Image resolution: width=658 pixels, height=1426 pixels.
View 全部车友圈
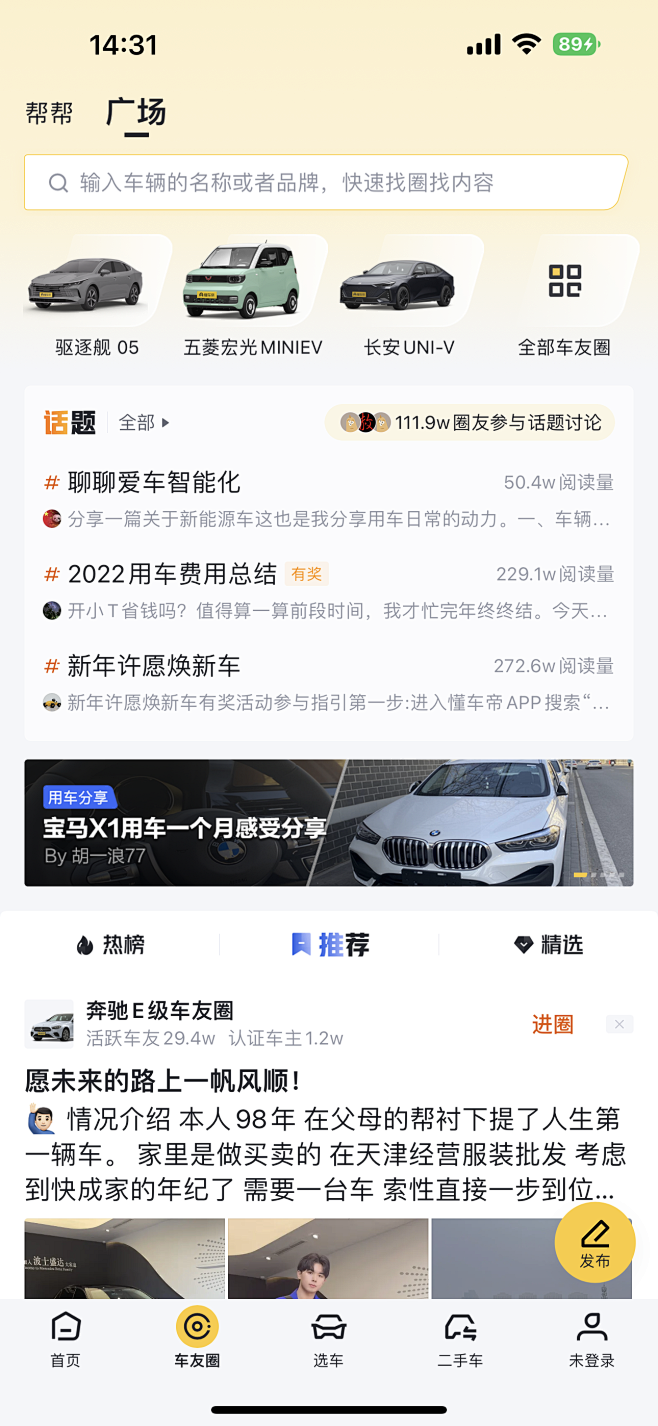(x=564, y=298)
